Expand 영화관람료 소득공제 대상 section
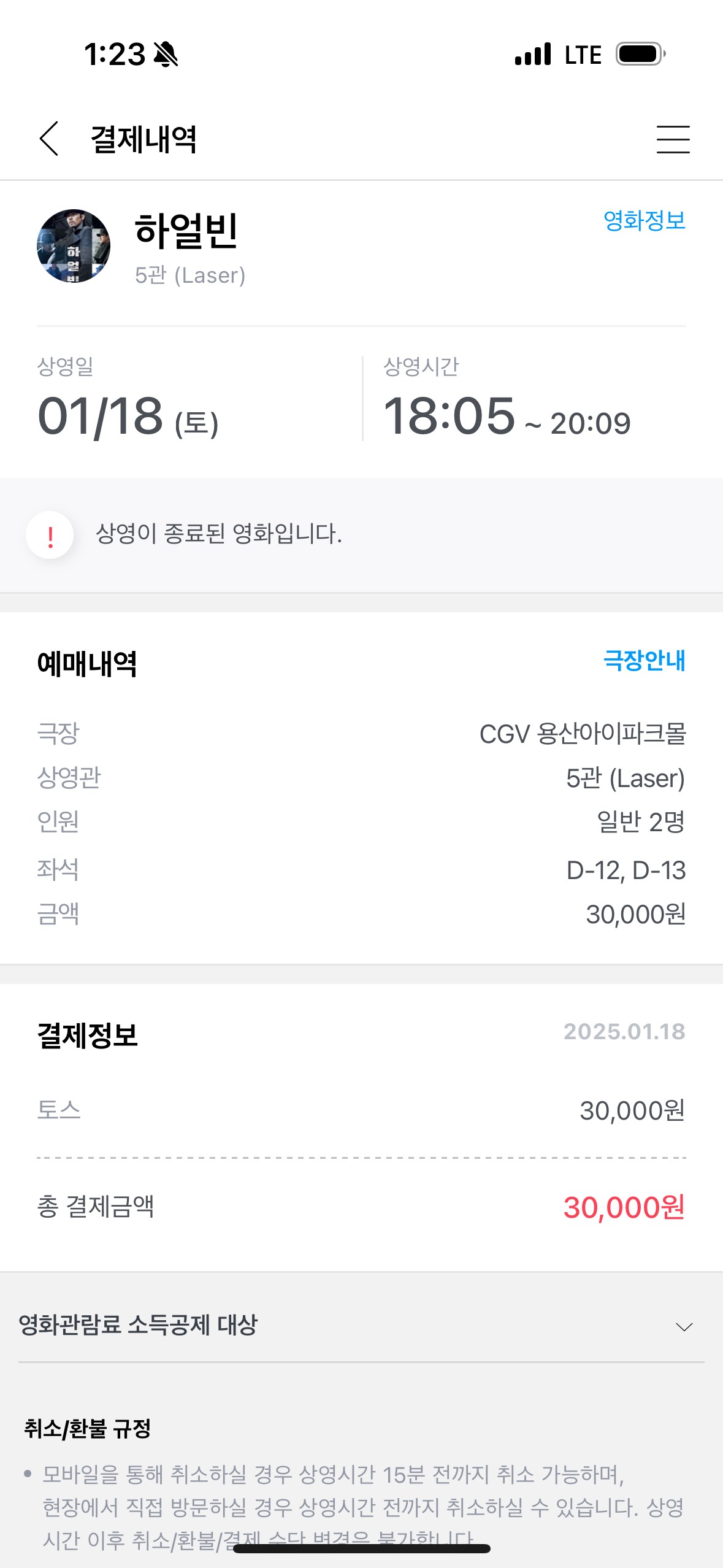Viewport: 723px width, 1568px height. tap(361, 1325)
